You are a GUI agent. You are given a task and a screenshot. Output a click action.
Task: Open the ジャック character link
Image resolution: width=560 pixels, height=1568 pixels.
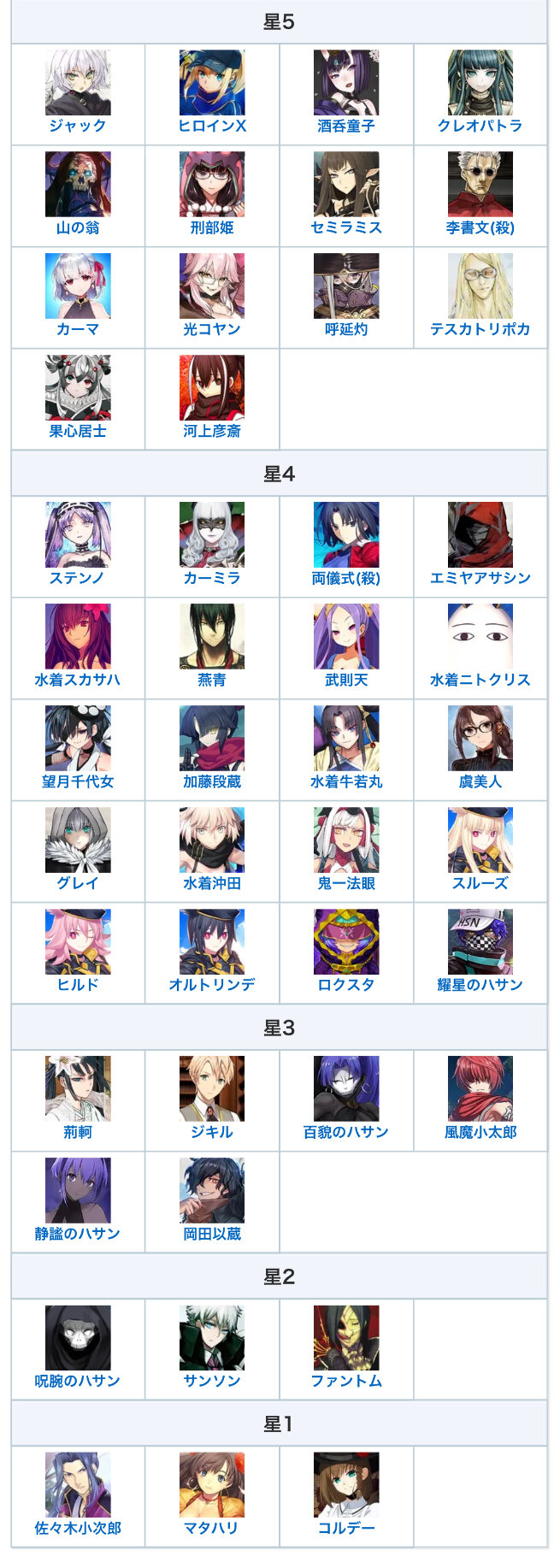[78, 126]
